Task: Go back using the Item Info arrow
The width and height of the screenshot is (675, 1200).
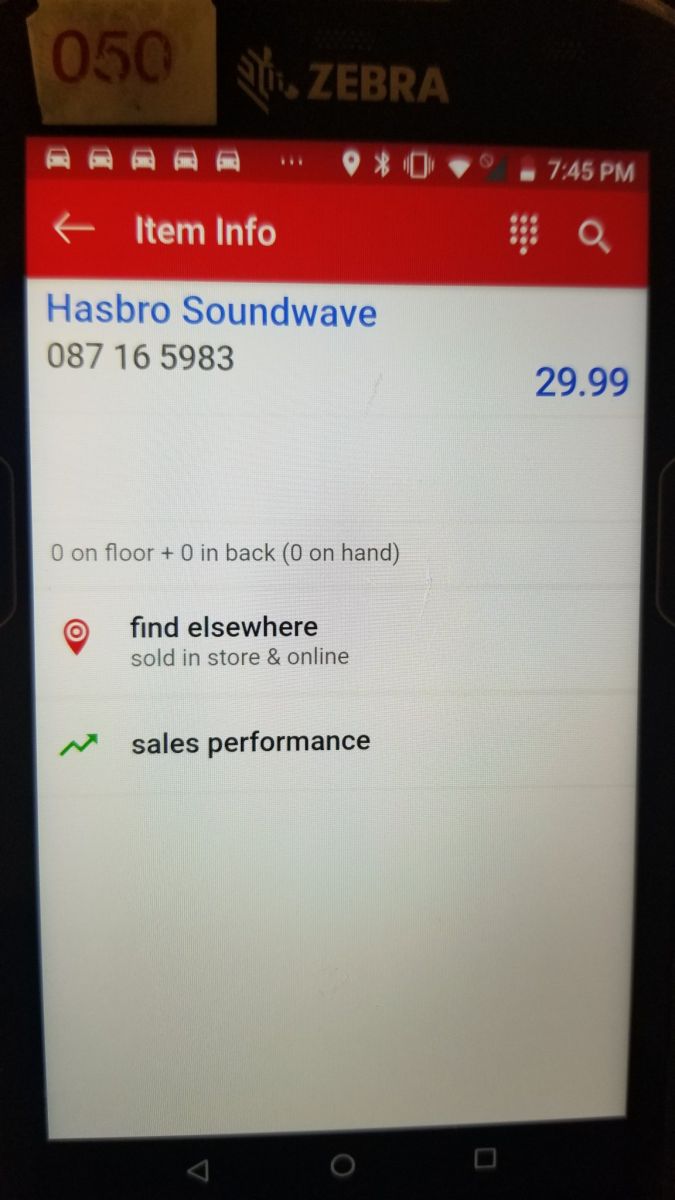Action: click(x=74, y=229)
